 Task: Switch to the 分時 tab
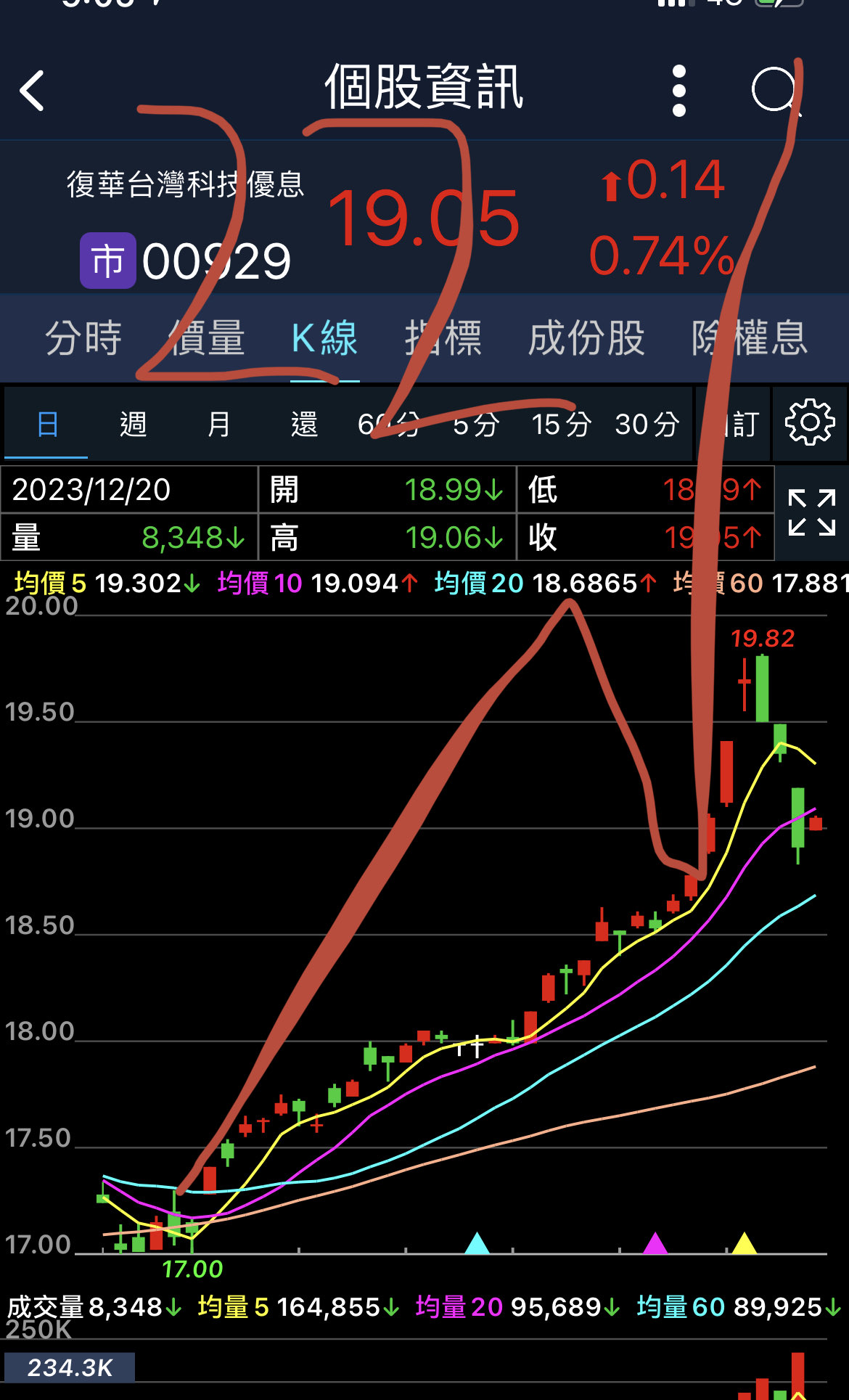pos(83,338)
